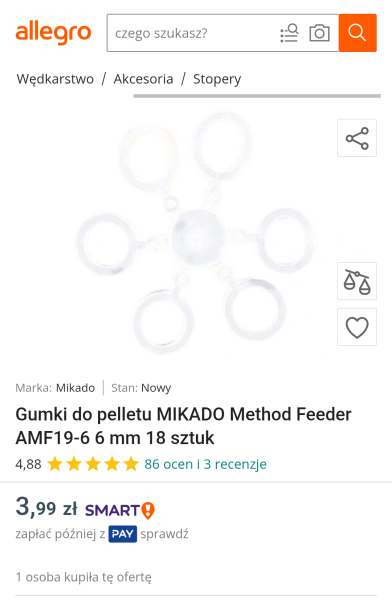Open camera image search
The height and width of the screenshot is (600, 392).
[x=319, y=33]
